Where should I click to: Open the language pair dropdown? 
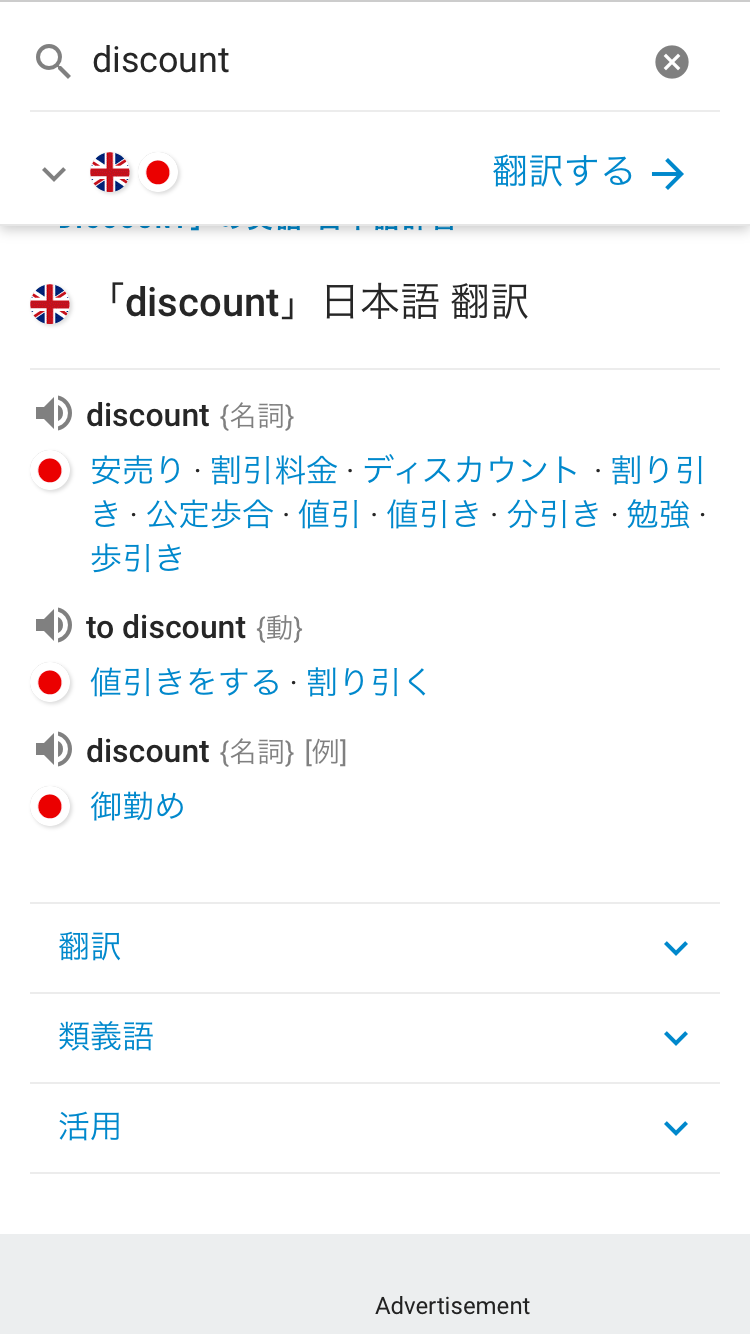point(53,174)
